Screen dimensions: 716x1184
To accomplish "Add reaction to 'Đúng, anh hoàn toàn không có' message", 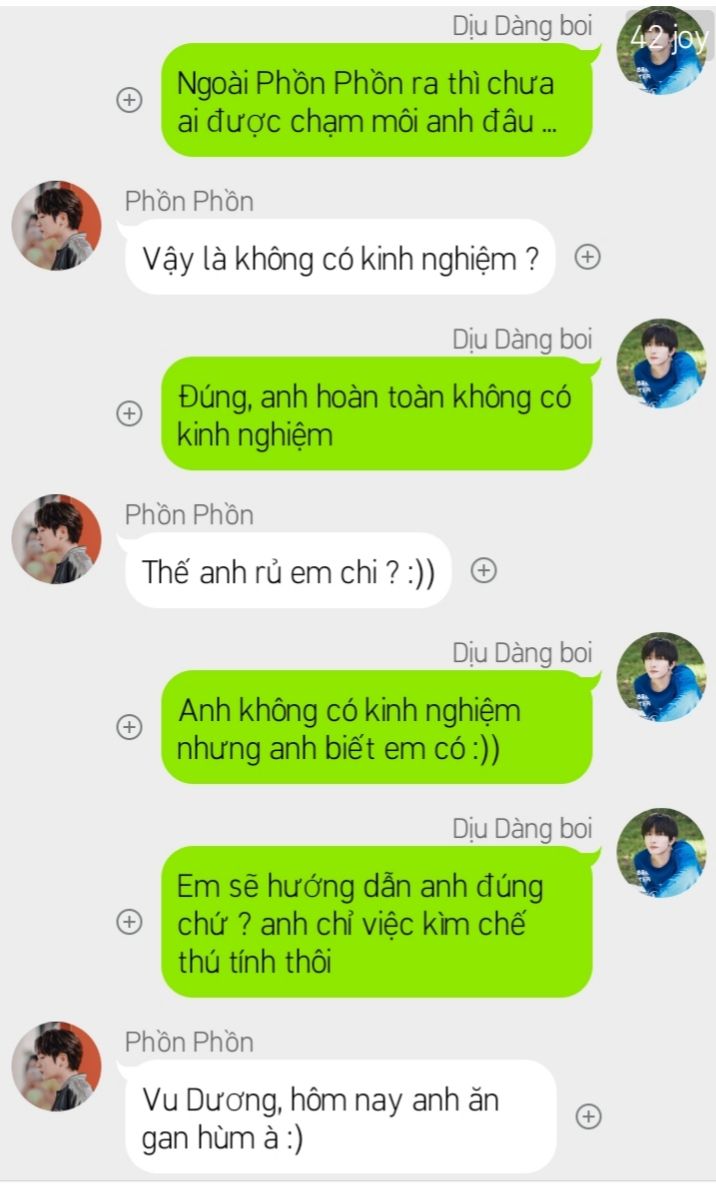I will 129,414.
